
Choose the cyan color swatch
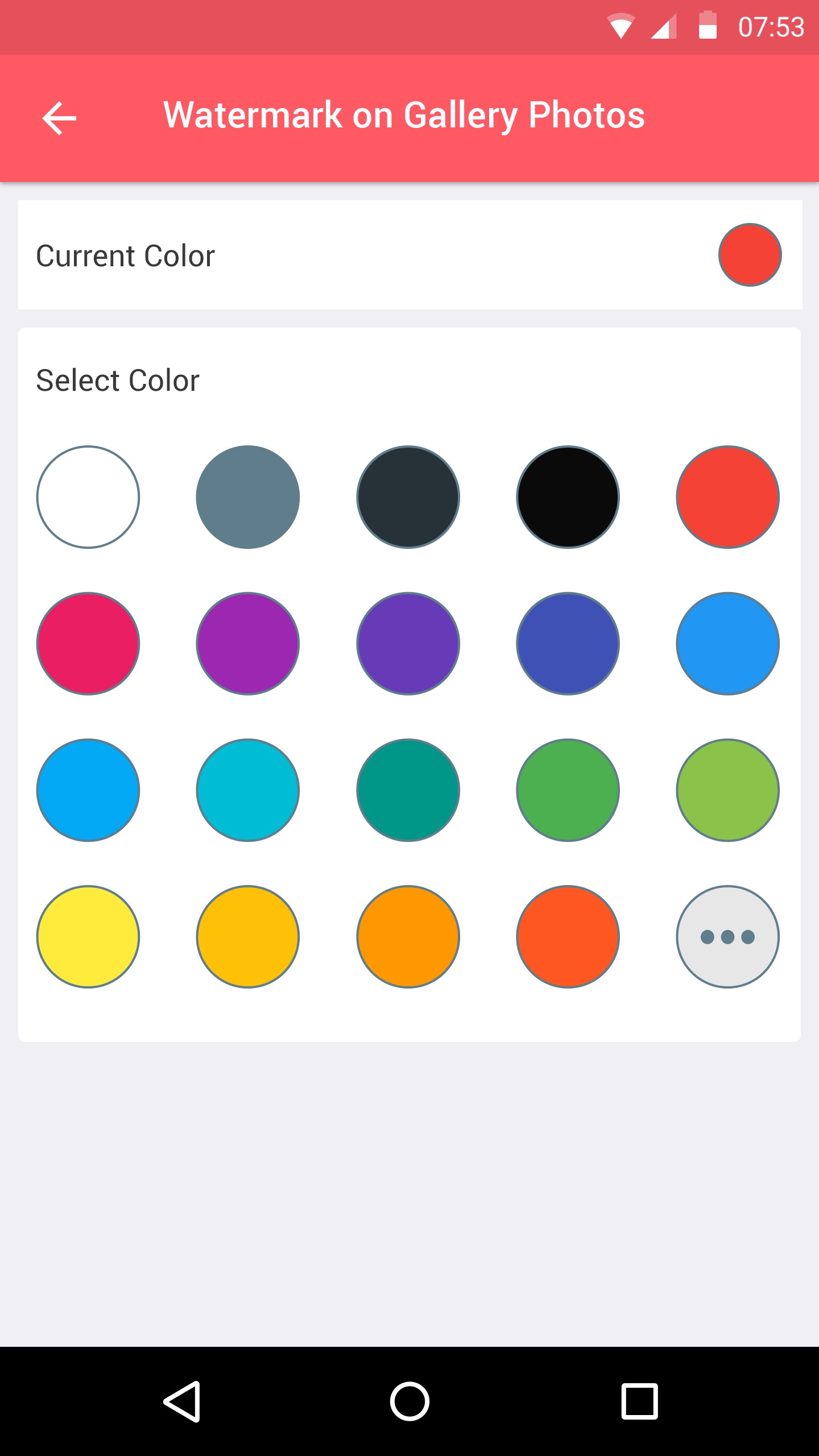pyautogui.click(x=248, y=790)
